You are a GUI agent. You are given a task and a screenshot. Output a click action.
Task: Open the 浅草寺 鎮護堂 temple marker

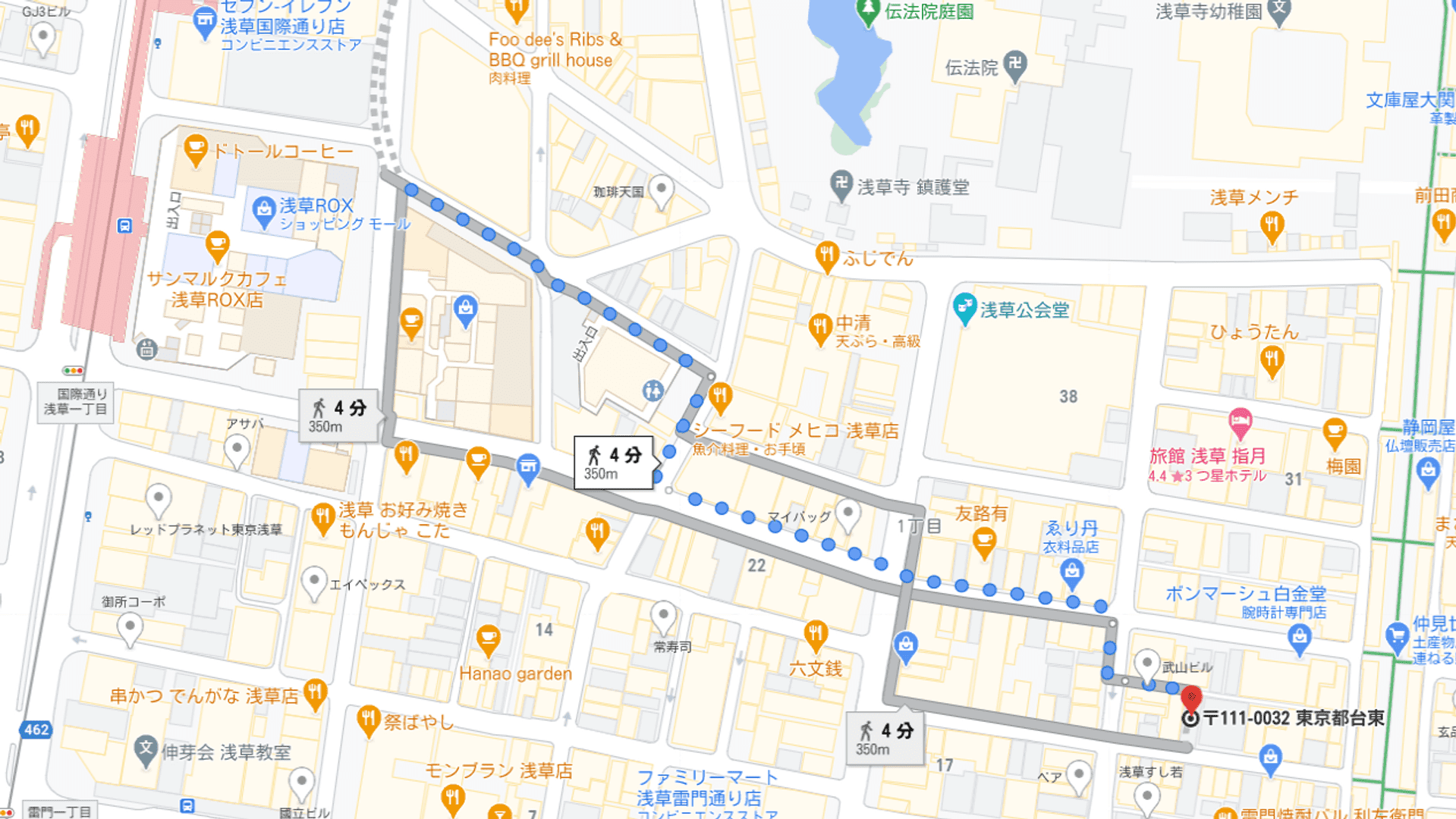[x=841, y=184]
